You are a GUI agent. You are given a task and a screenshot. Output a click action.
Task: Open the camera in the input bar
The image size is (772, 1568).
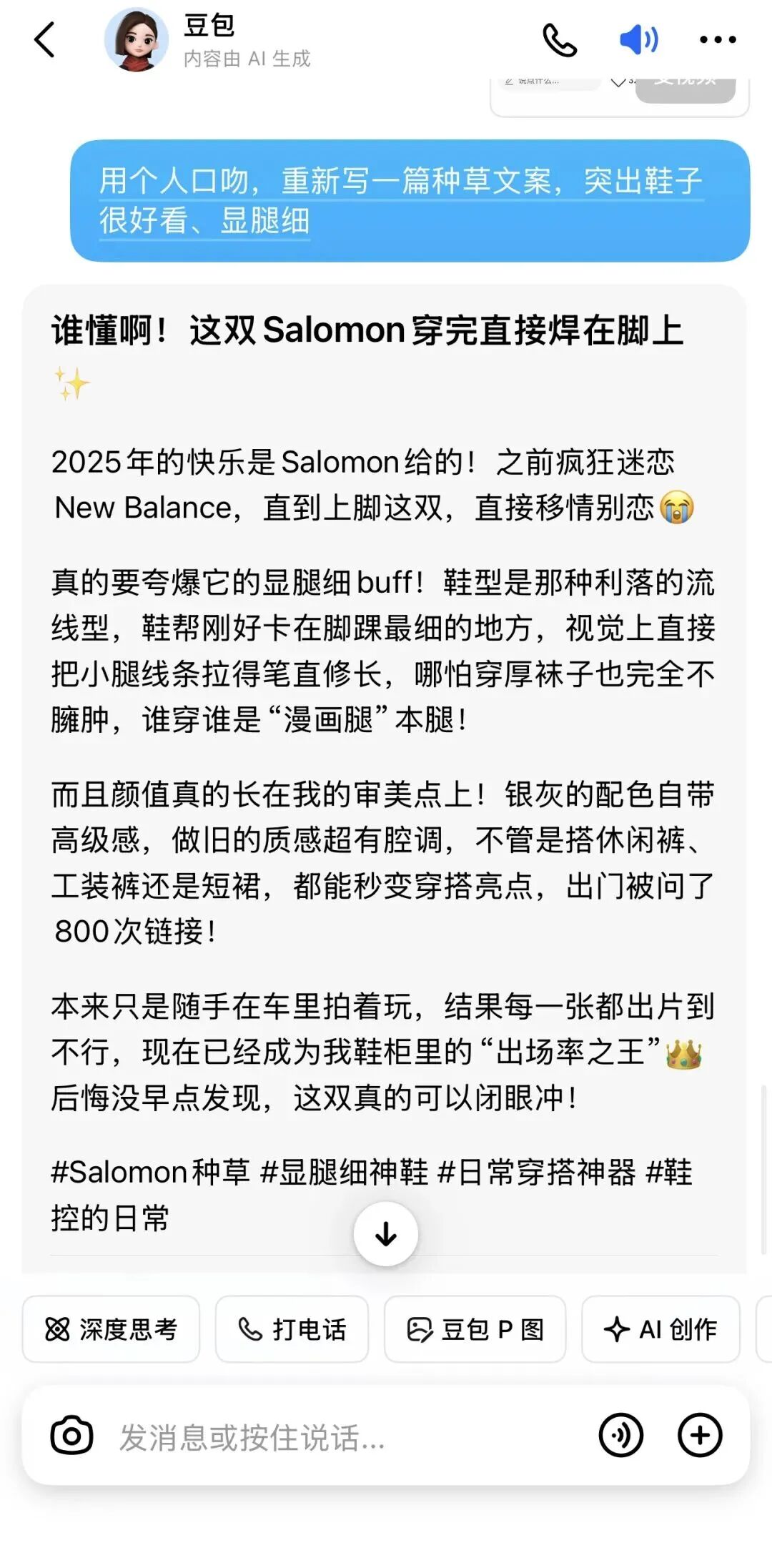coord(71,1435)
